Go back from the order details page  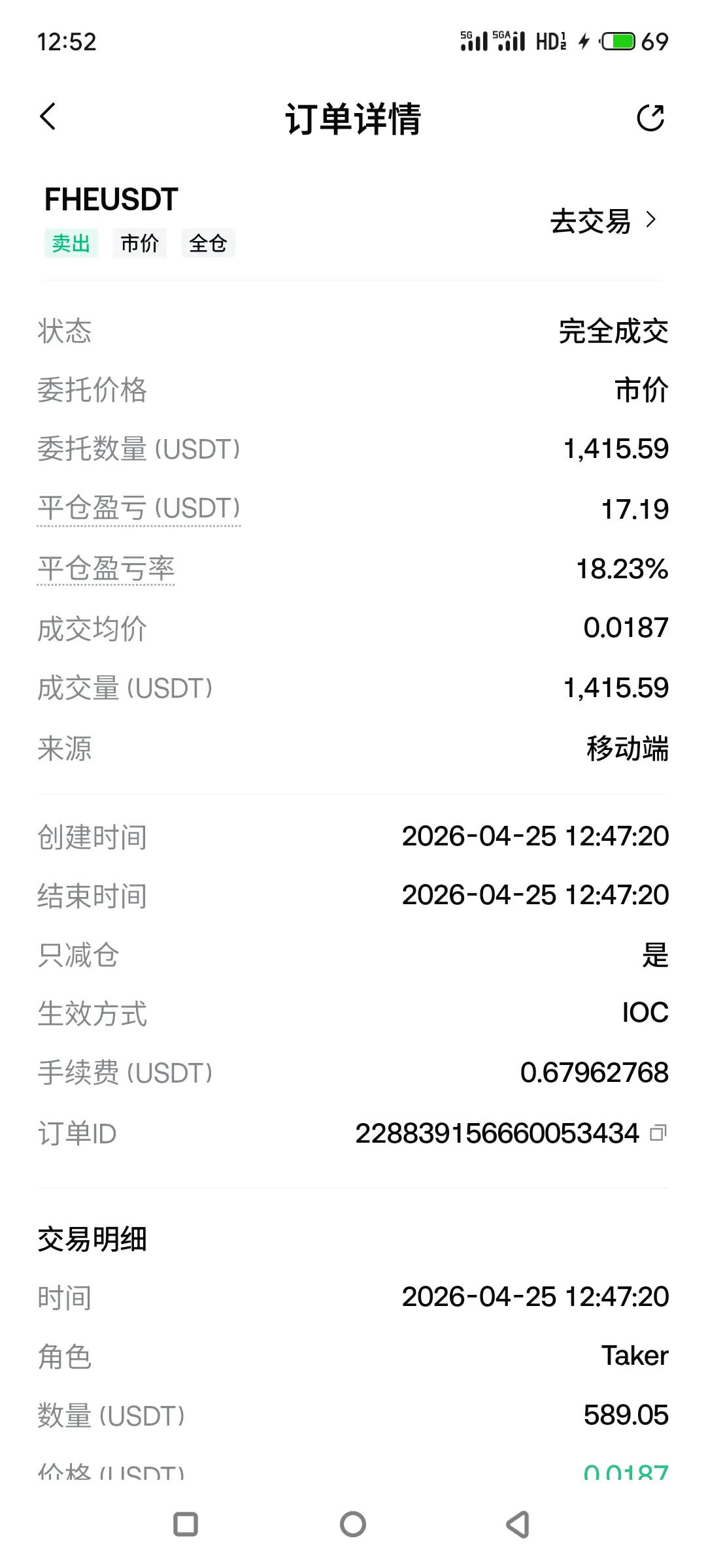[48, 118]
